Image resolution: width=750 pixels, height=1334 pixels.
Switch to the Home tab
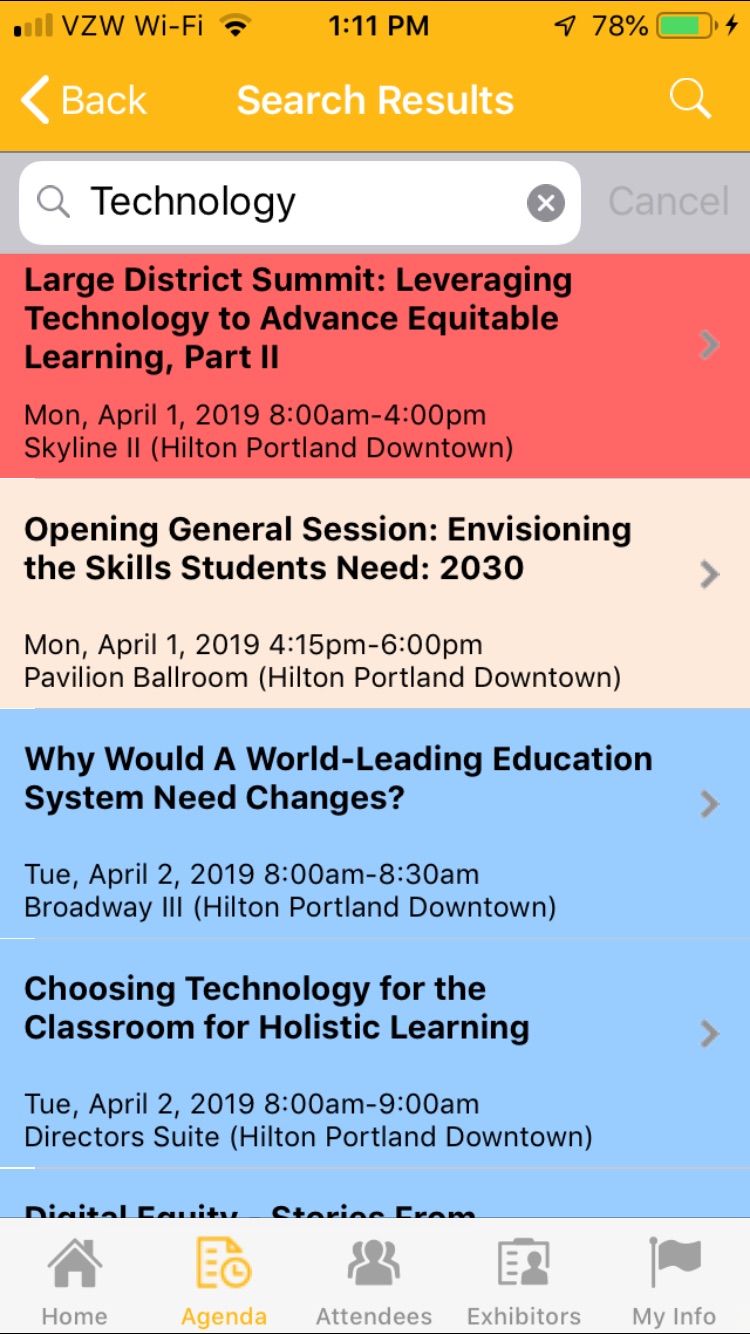pos(75,1281)
